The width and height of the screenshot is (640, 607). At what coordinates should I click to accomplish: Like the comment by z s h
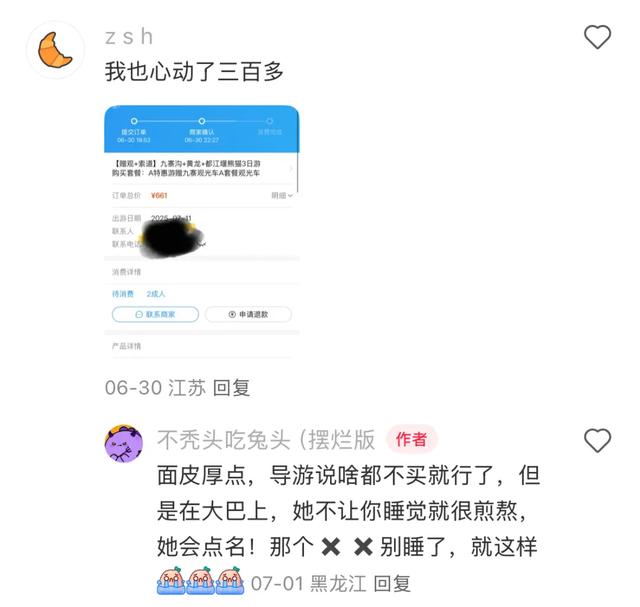597,38
